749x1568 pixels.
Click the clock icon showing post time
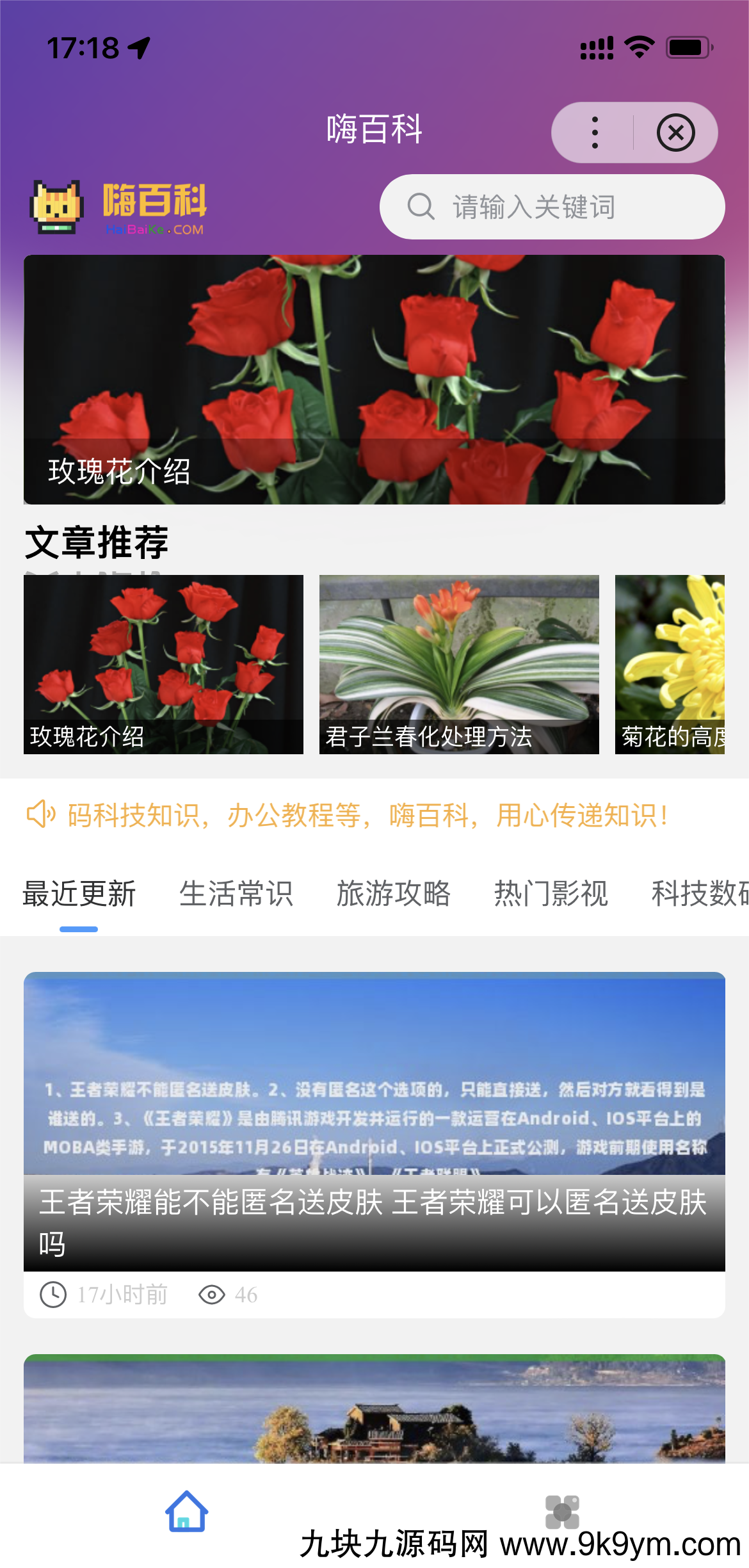click(x=52, y=1295)
